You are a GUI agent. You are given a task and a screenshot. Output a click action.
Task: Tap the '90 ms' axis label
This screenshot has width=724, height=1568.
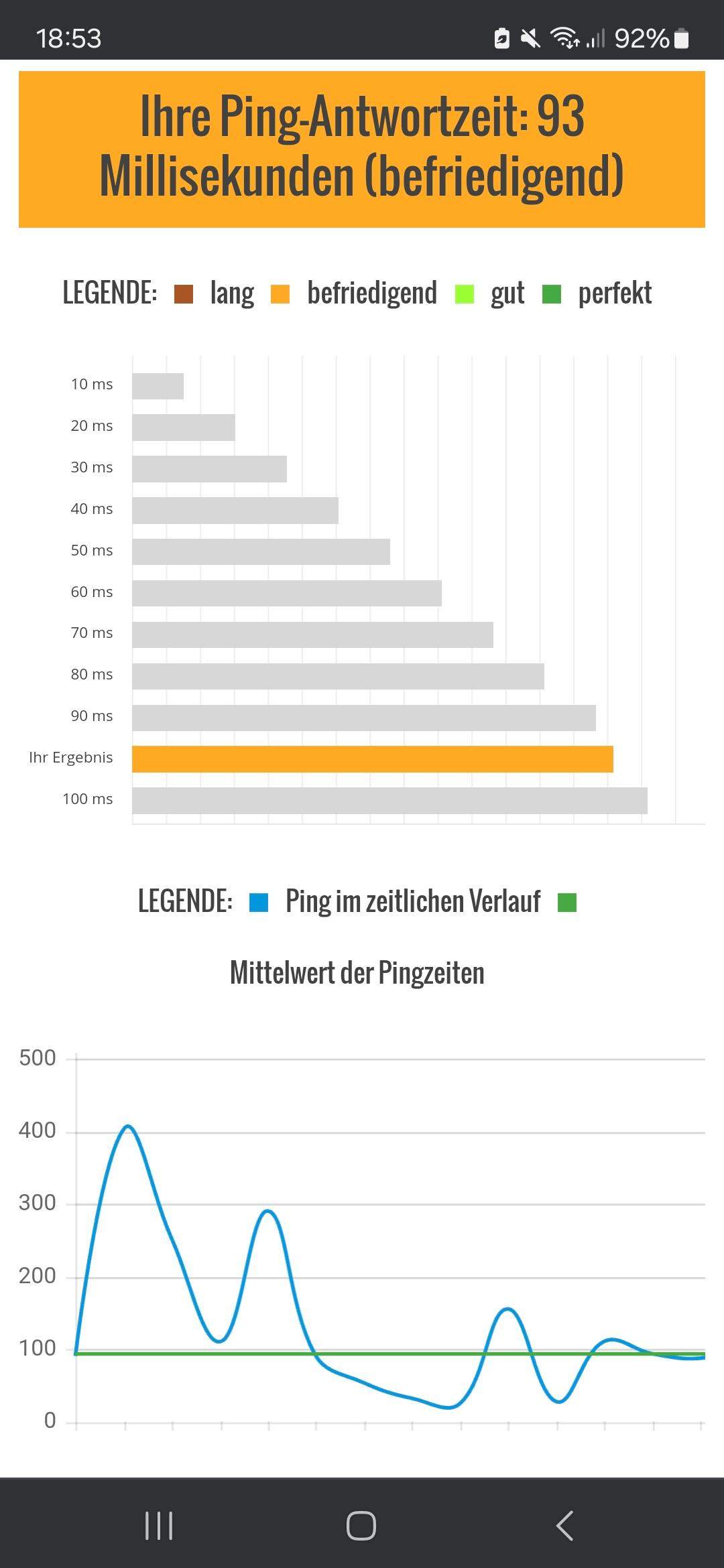point(92,715)
